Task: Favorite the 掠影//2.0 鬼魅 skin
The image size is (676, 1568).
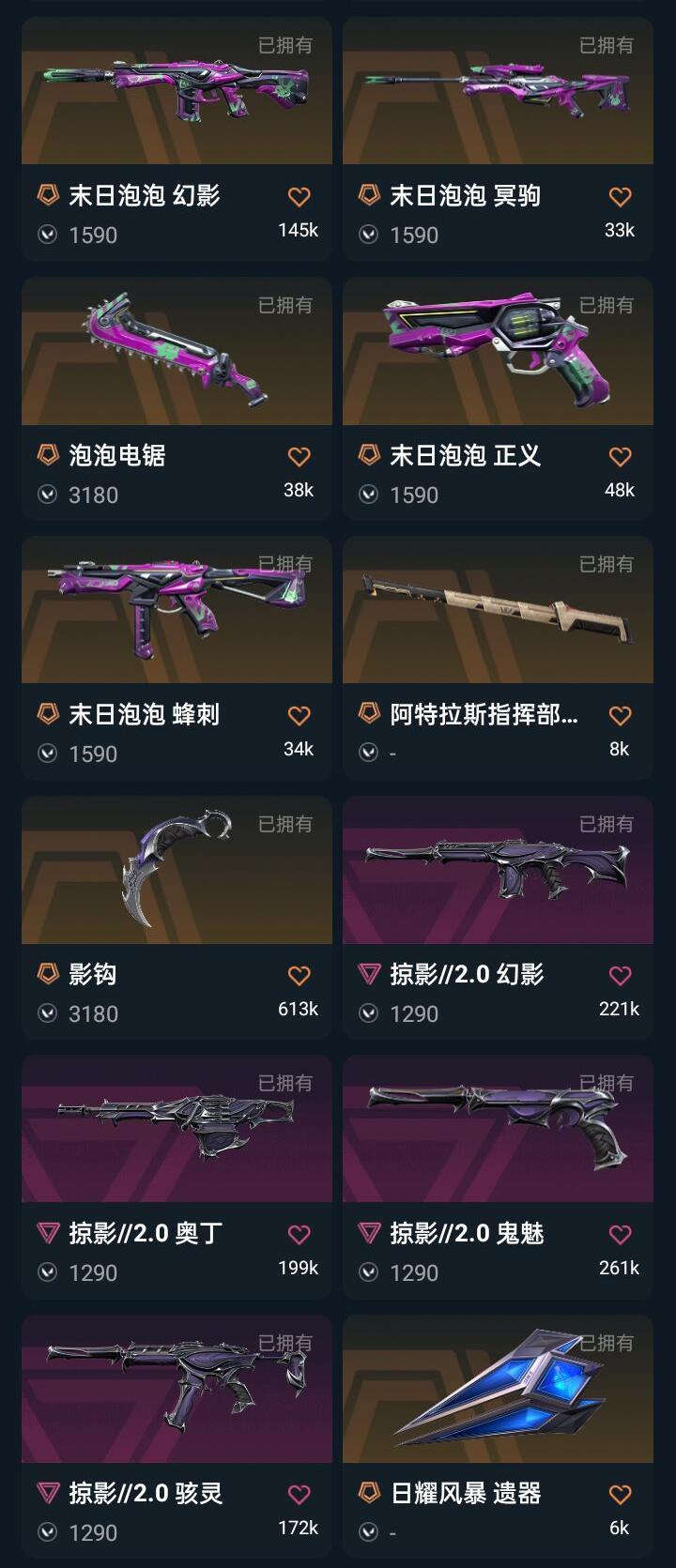Action: pos(620,1235)
